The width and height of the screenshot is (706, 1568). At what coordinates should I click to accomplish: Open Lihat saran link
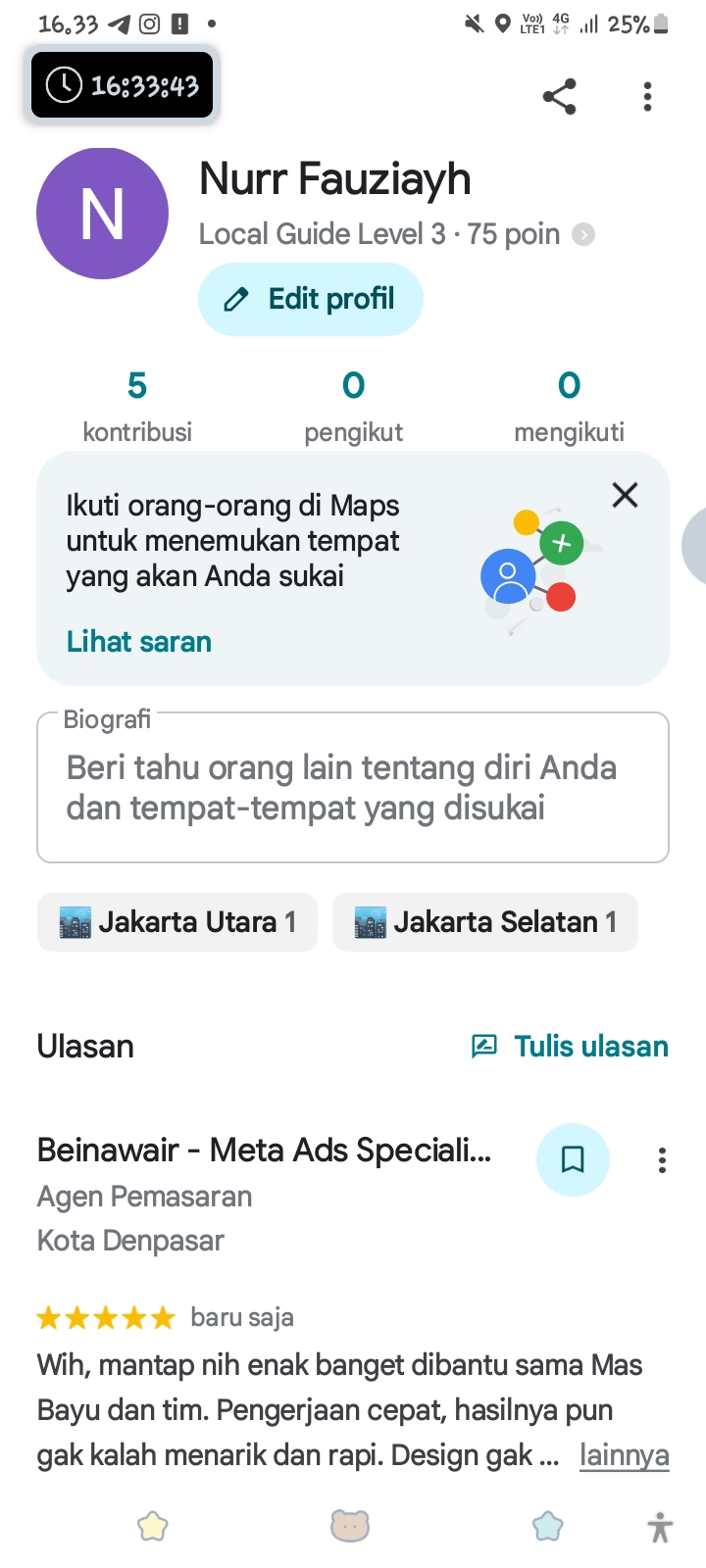[139, 642]
